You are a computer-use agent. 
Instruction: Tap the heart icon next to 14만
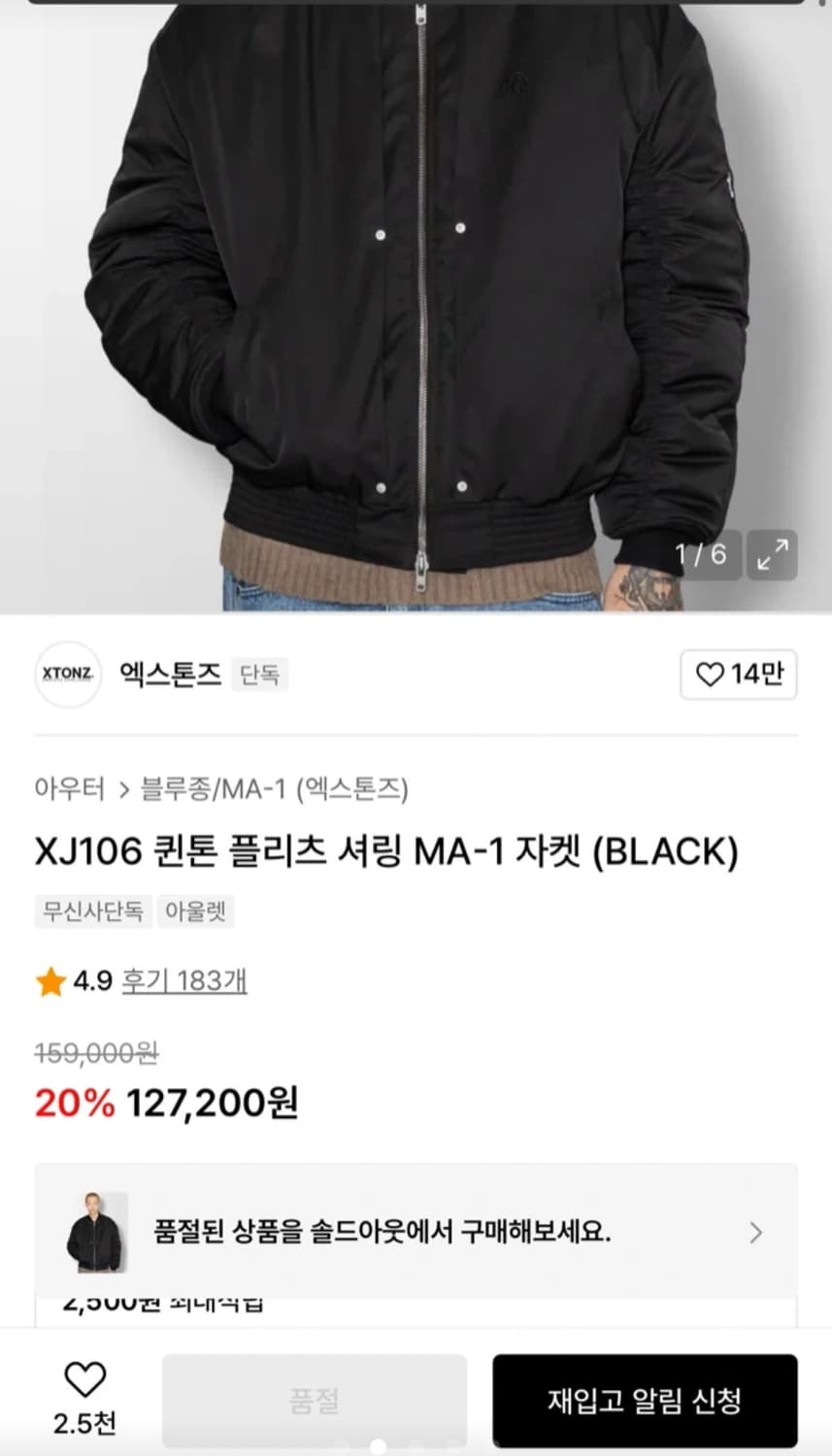(712, 674)
